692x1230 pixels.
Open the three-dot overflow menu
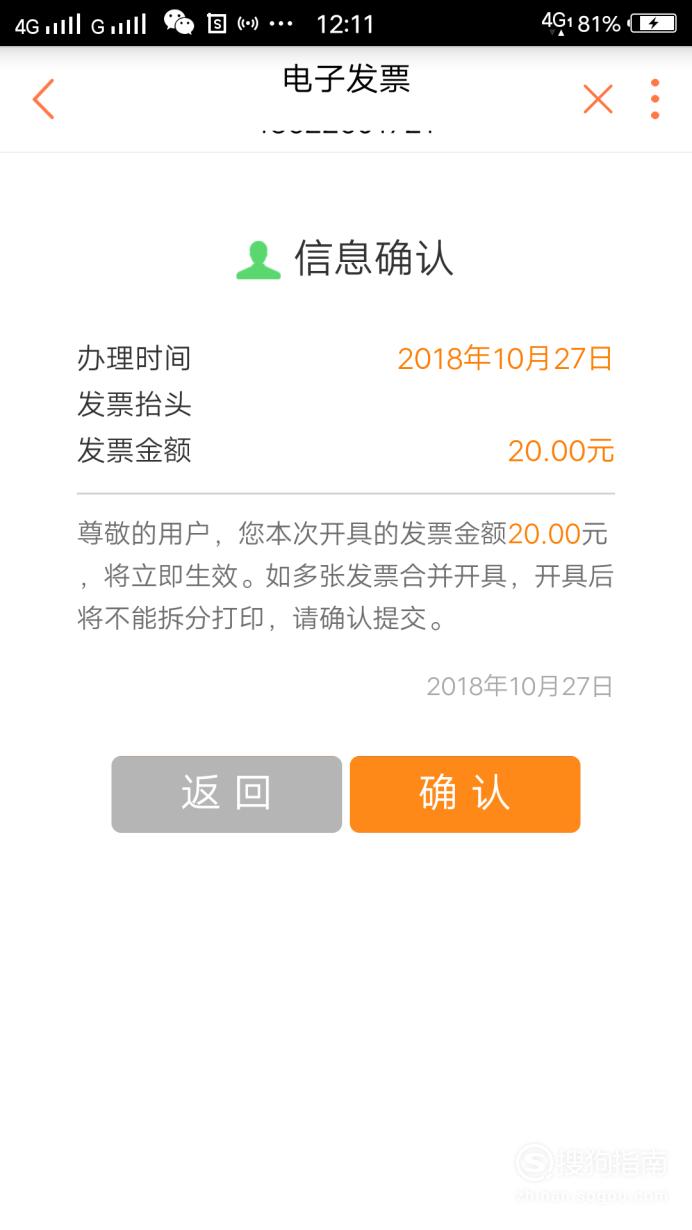[x=655, y=99]
